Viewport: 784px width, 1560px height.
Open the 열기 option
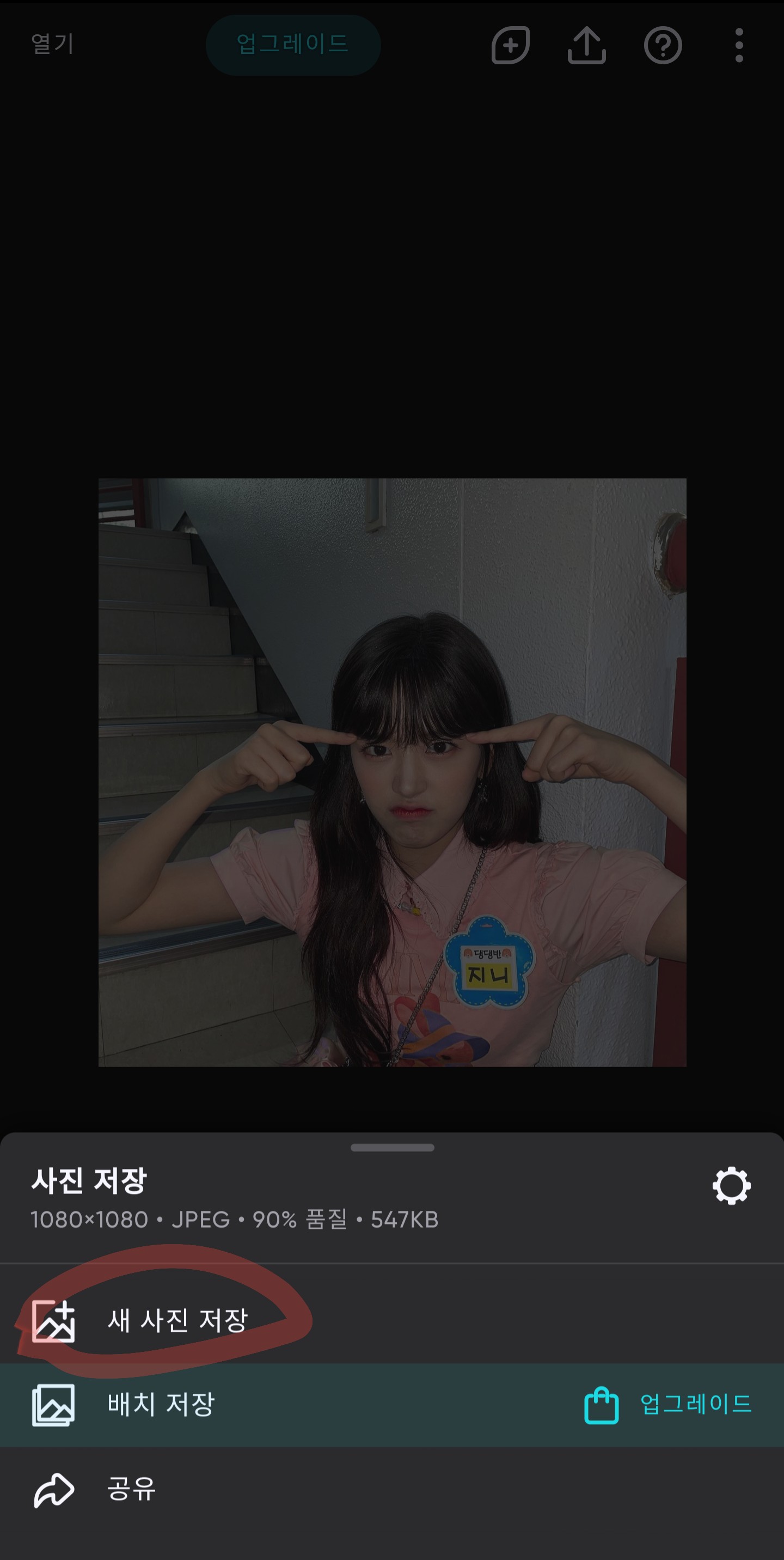(x=53, y=44)
